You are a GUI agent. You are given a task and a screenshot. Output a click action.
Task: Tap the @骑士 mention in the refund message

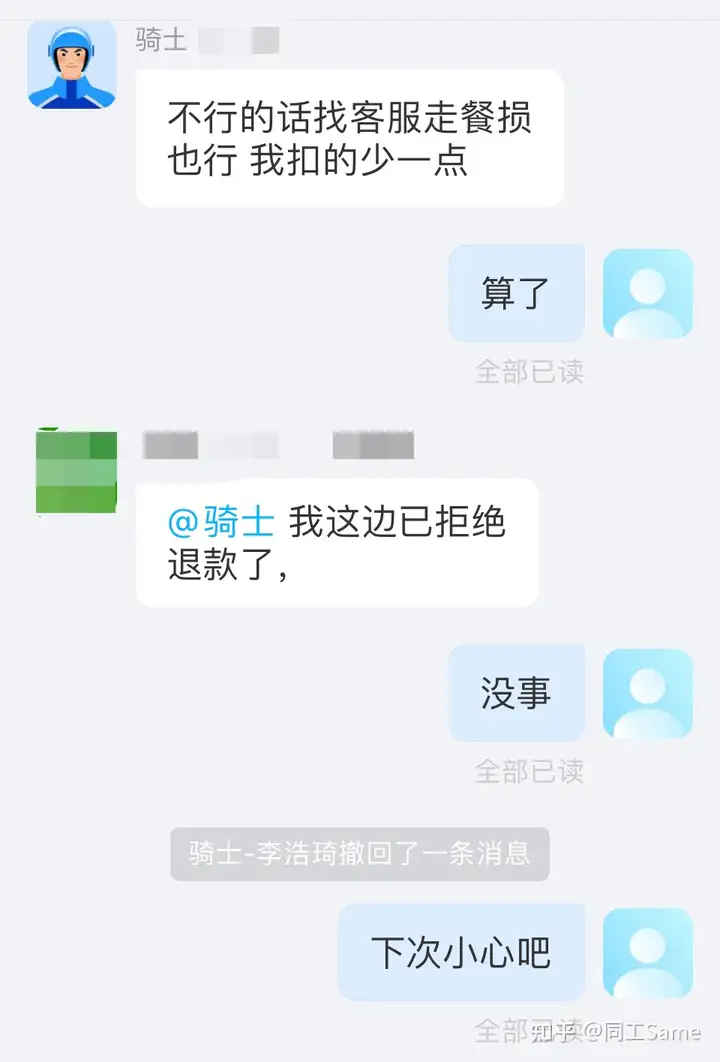[x=221, y=522]
